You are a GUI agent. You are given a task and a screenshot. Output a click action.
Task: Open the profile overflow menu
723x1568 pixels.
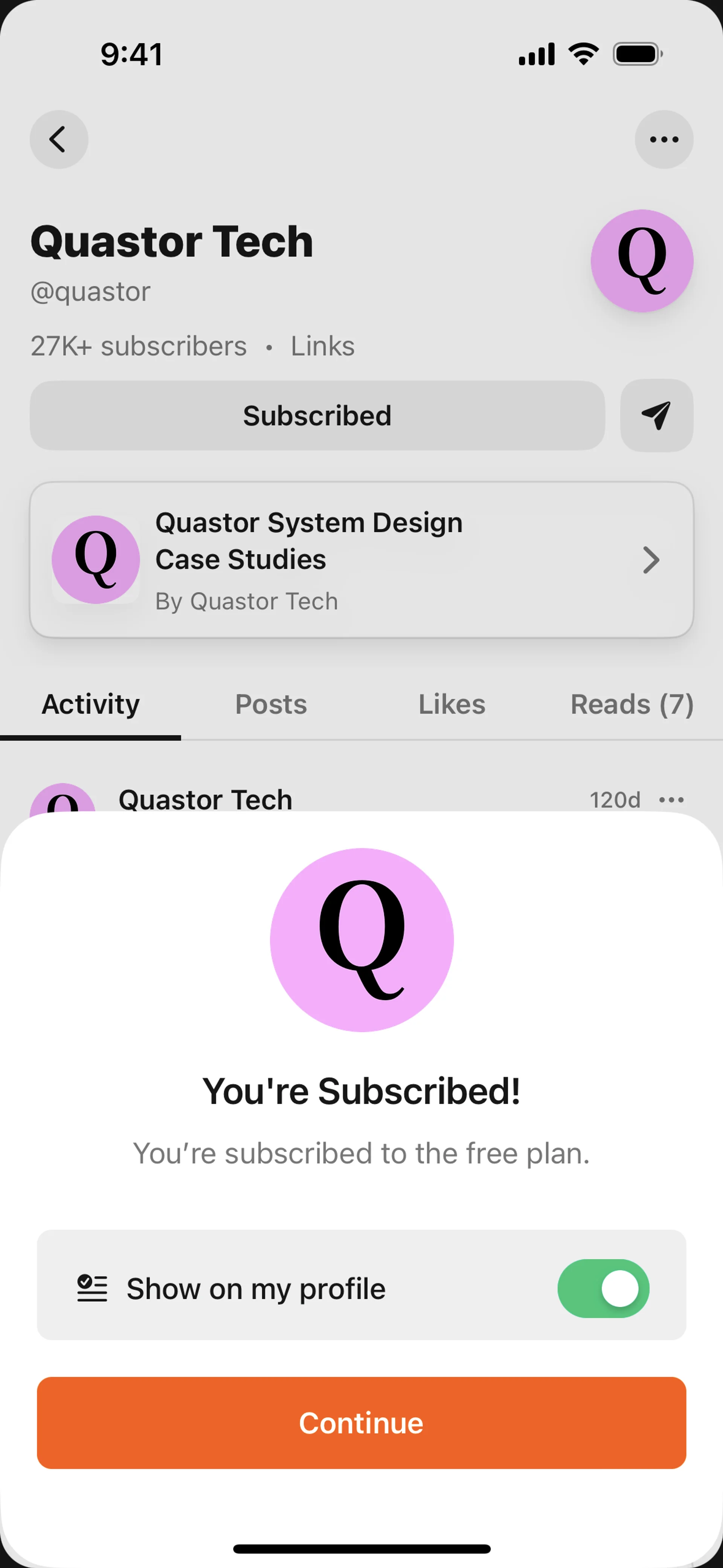(x=664, y=139)
